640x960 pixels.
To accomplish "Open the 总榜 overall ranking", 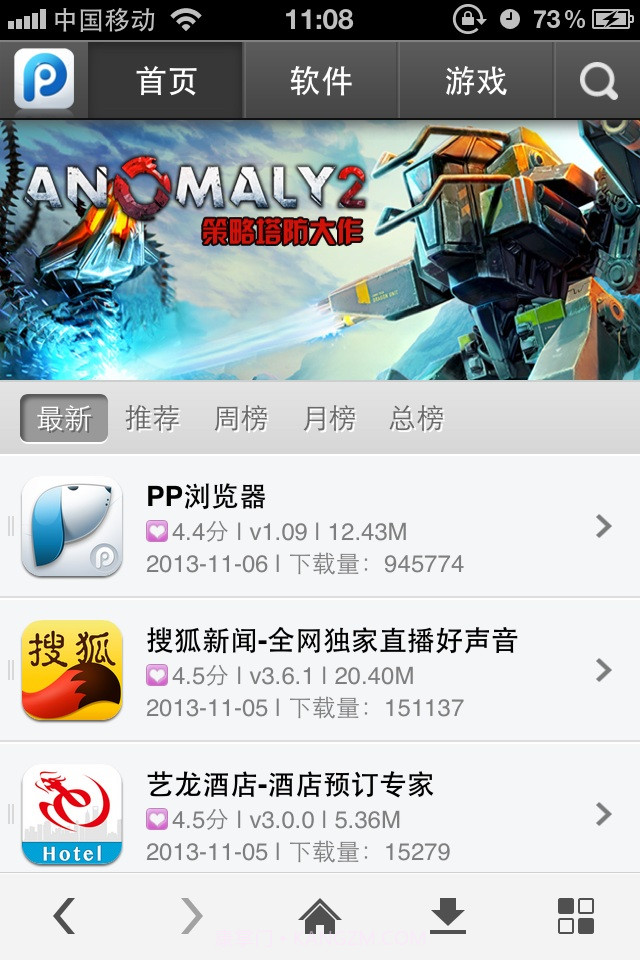I will pos(416,418).
